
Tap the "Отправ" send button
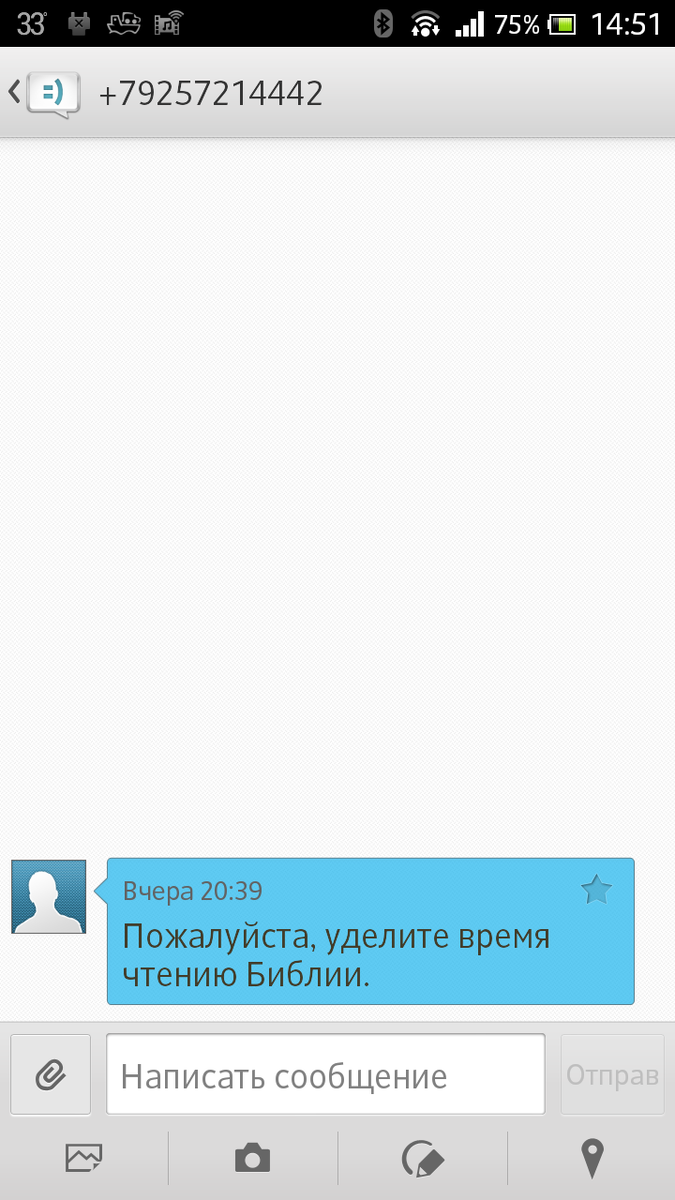click(612, 1075)
